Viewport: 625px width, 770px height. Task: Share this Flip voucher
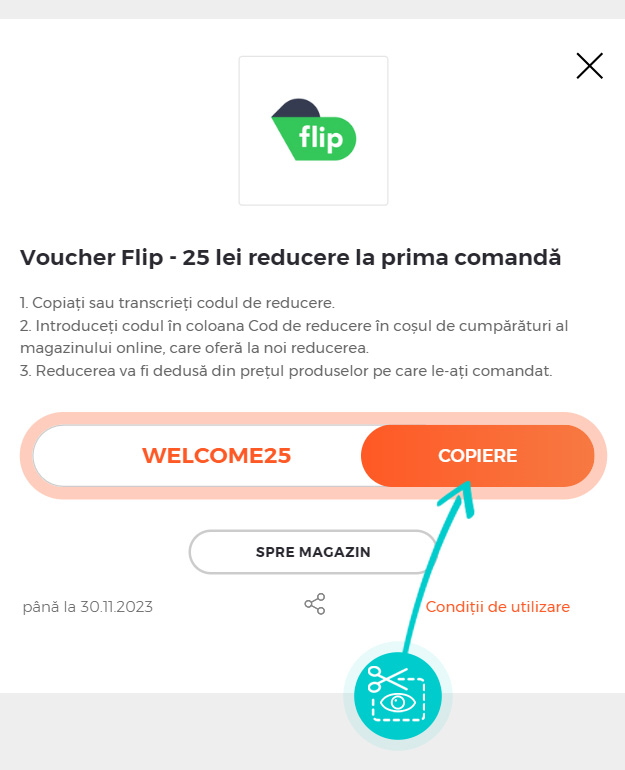click(x=315, y=604)
